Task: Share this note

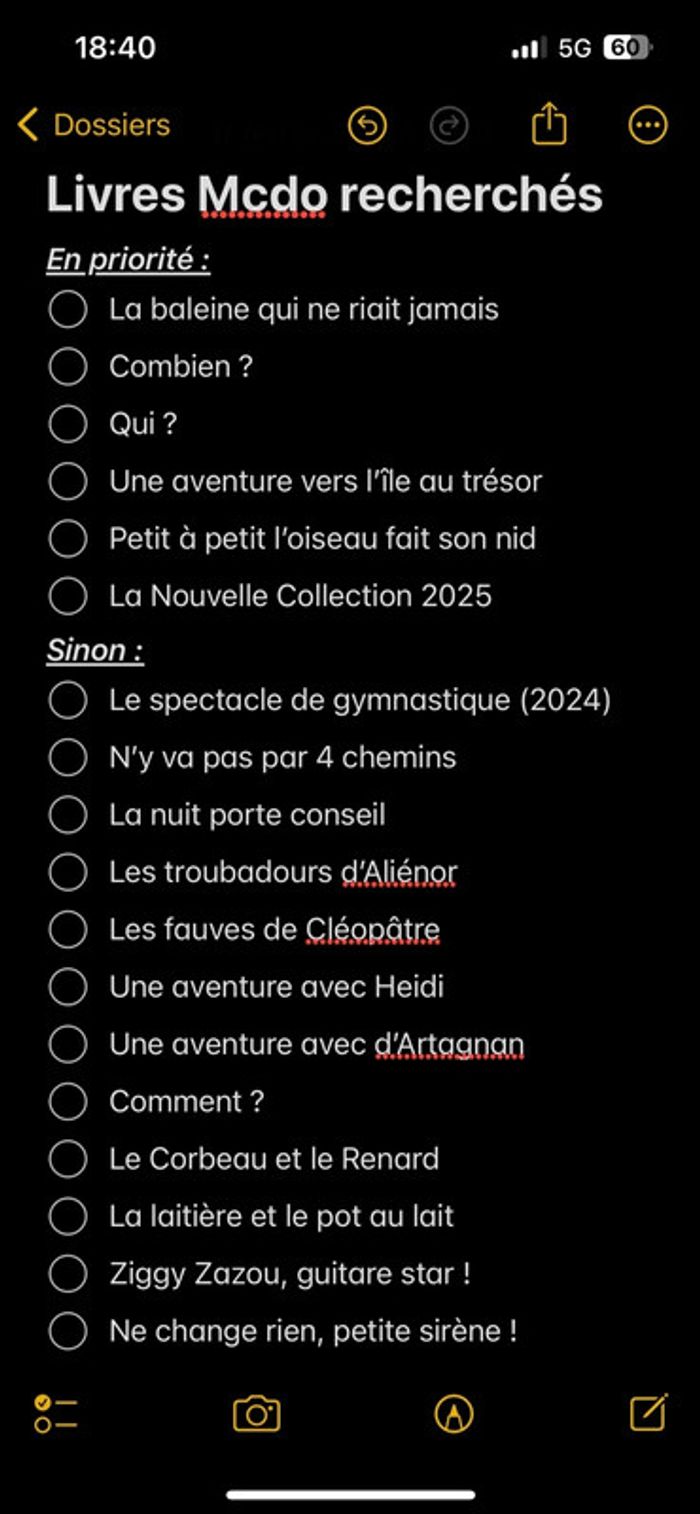Action: tap(549, 125)
